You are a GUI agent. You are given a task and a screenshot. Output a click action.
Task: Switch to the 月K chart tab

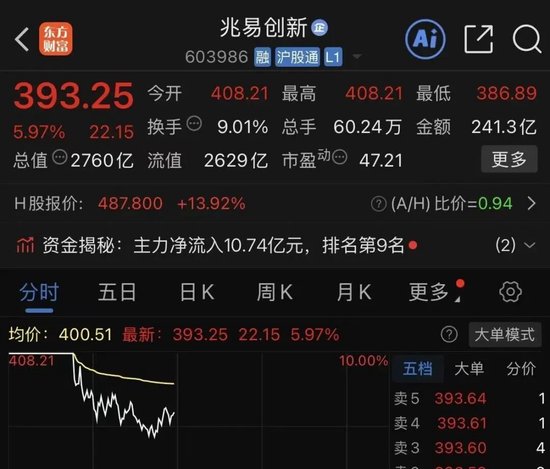click(354, 292)
